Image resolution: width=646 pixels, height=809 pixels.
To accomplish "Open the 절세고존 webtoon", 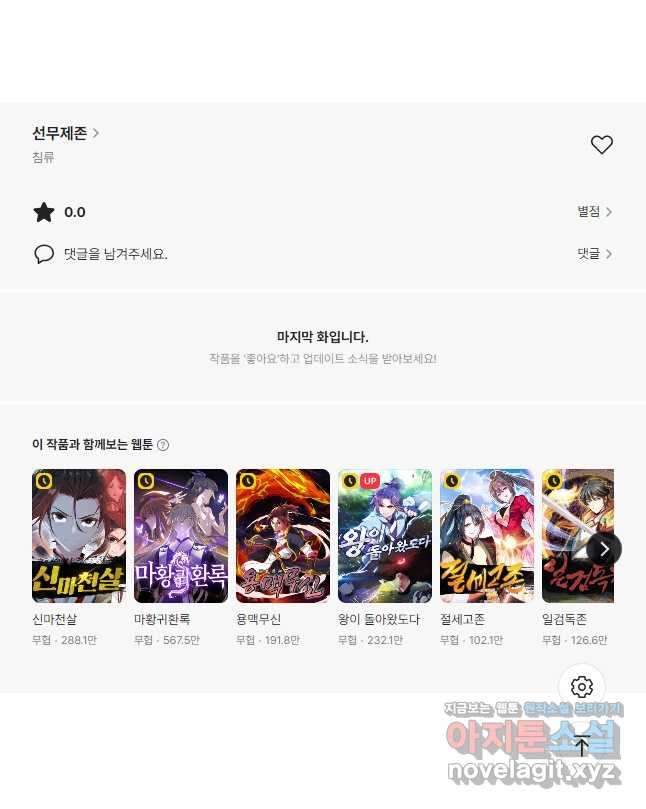I will click(x=487, y=536).
